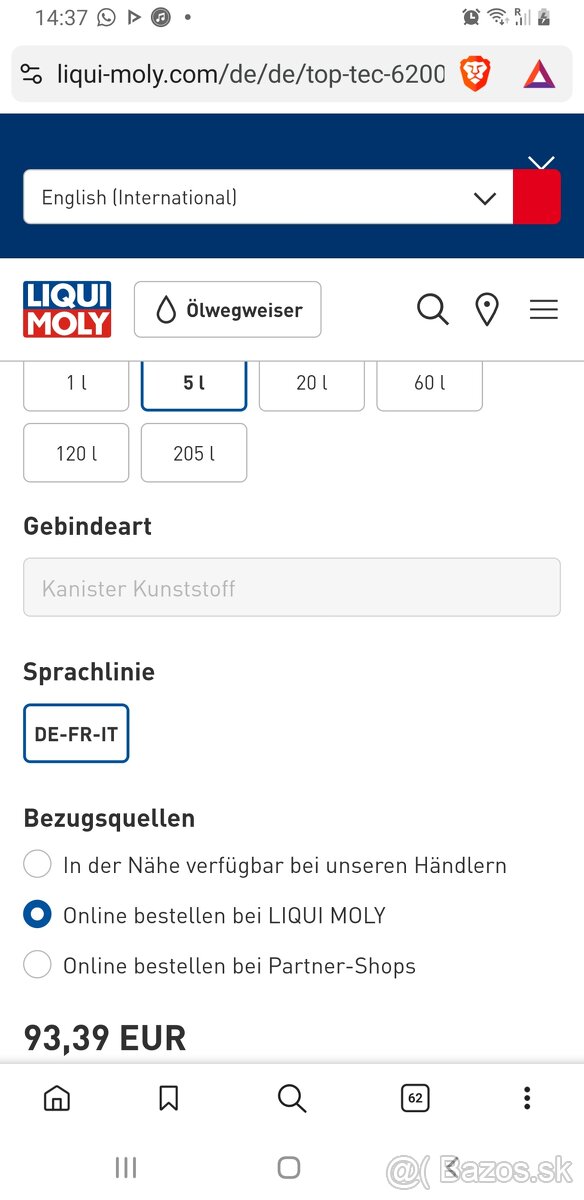Choose the 120 l container size
The width and height of the screenshot is (584, 1200).
pyautogui.click(x=76, y=453)
